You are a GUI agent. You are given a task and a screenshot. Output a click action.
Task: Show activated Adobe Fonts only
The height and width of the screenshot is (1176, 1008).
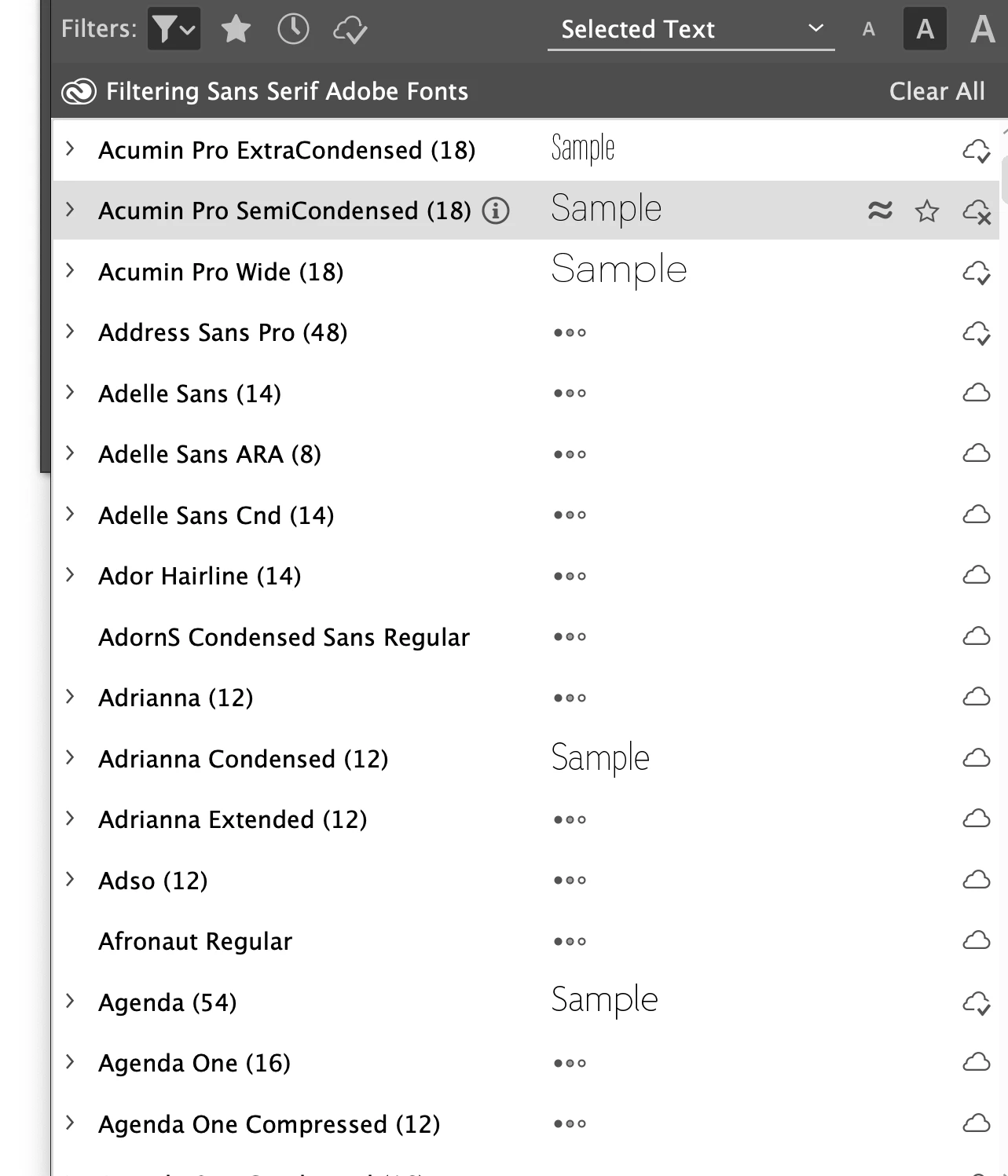(x=350, y=30)
